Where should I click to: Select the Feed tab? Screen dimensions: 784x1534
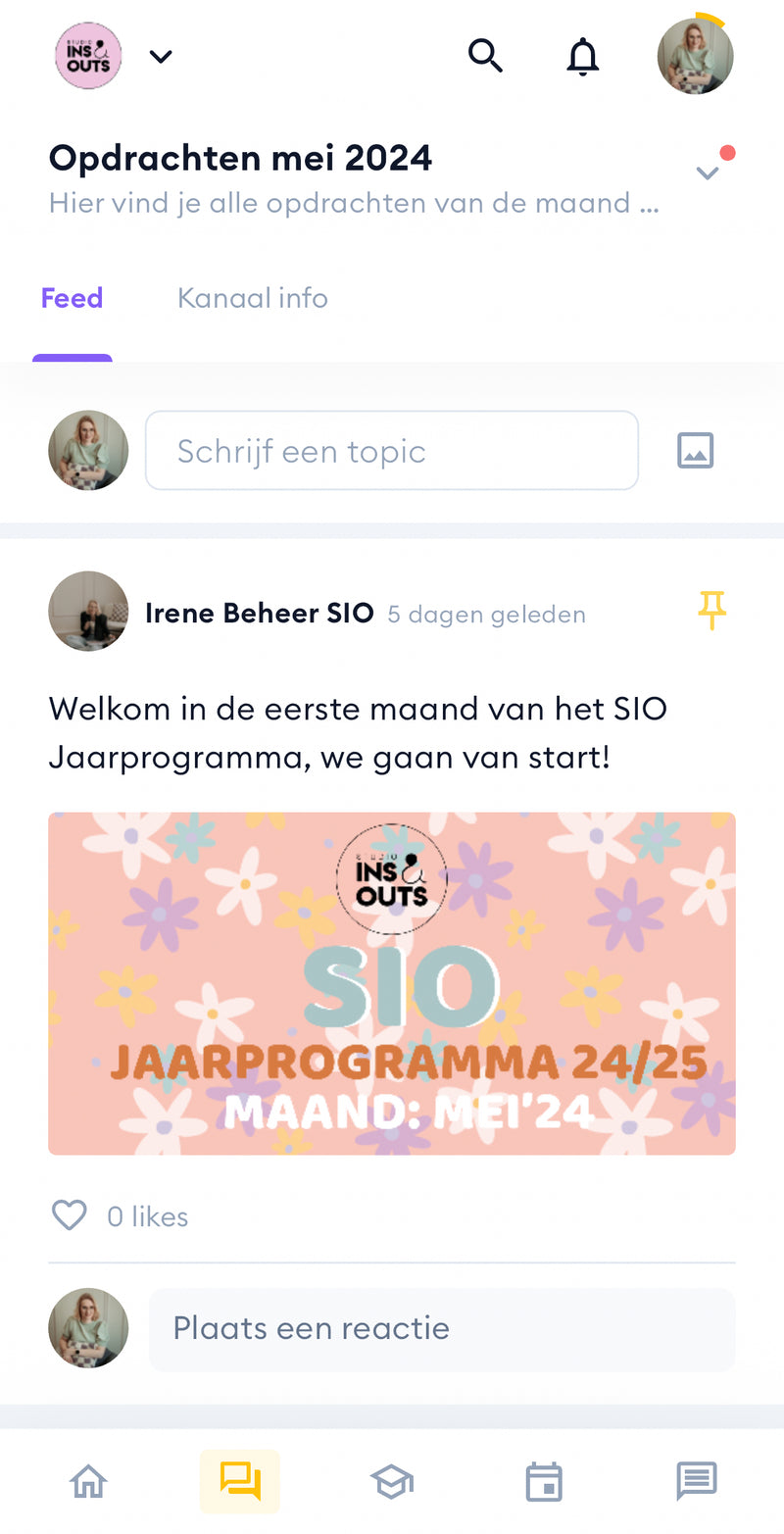(72, 298)
